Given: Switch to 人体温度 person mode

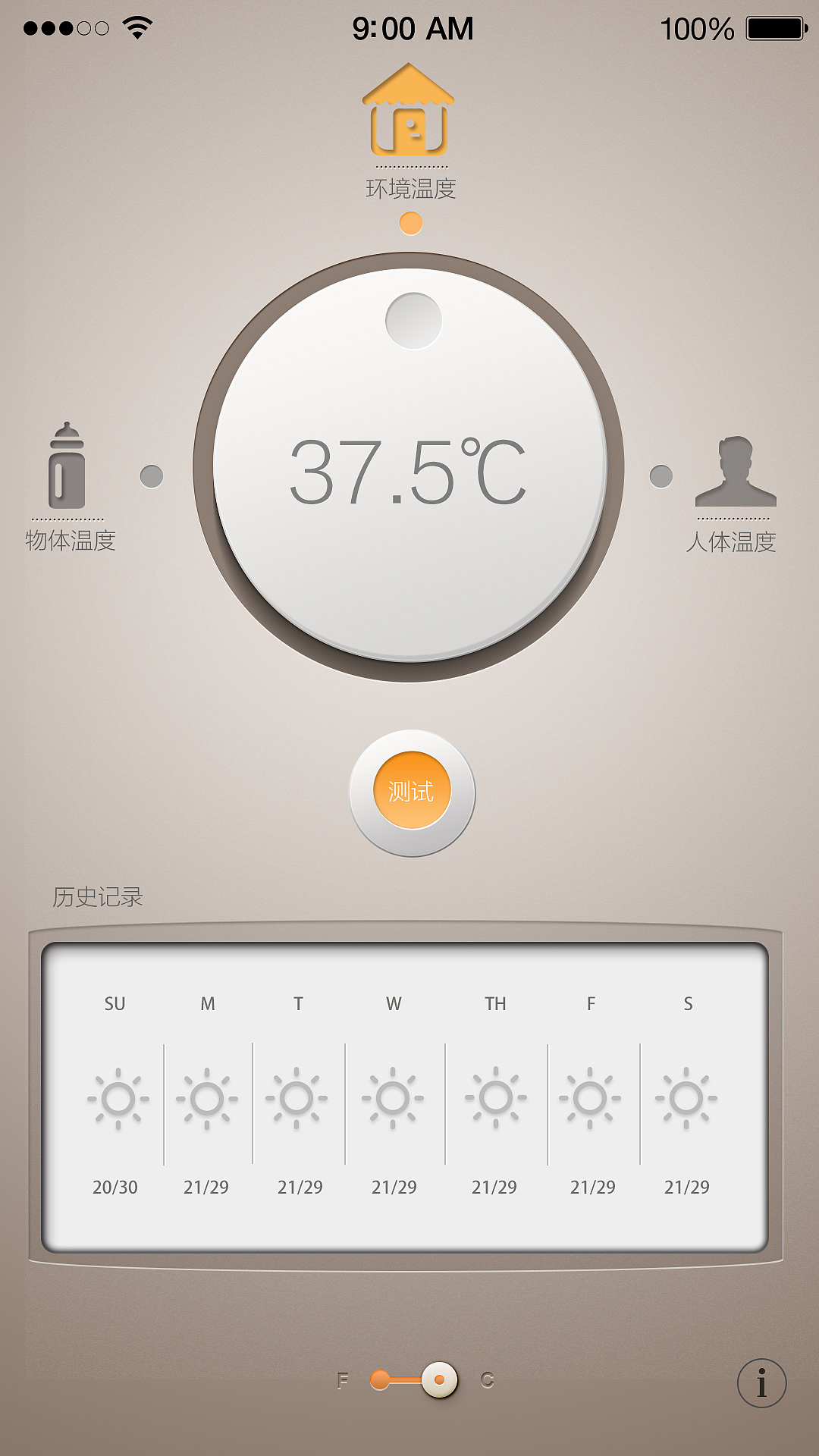Looking at the screenshot, I should pos(735,472).
